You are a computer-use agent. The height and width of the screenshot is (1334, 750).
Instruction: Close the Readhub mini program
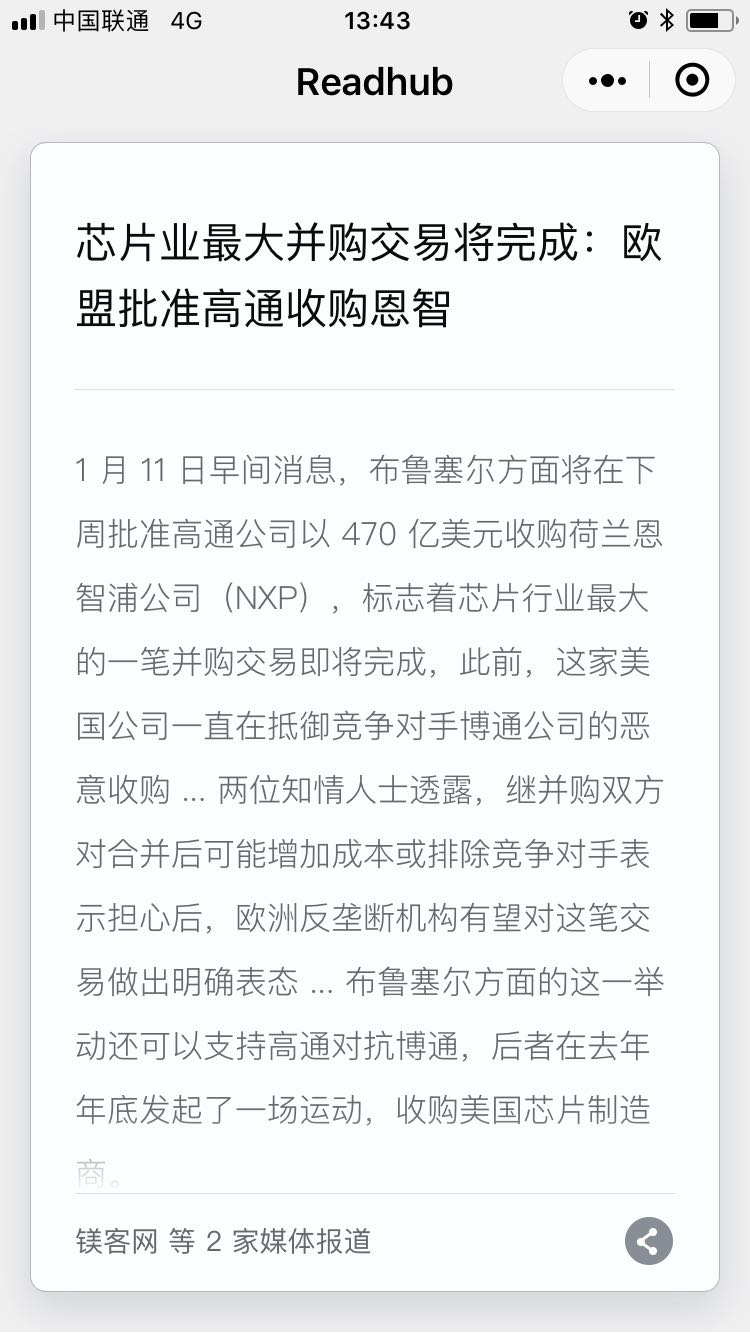pyautogui.click(x=692, y=81)
